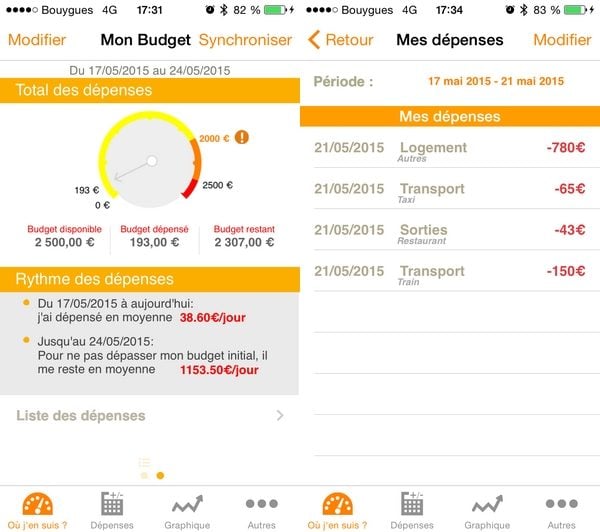Open Autres tab under Mes dépenses screen
Viewport: 600px width, 532px height.
point(562,509)
